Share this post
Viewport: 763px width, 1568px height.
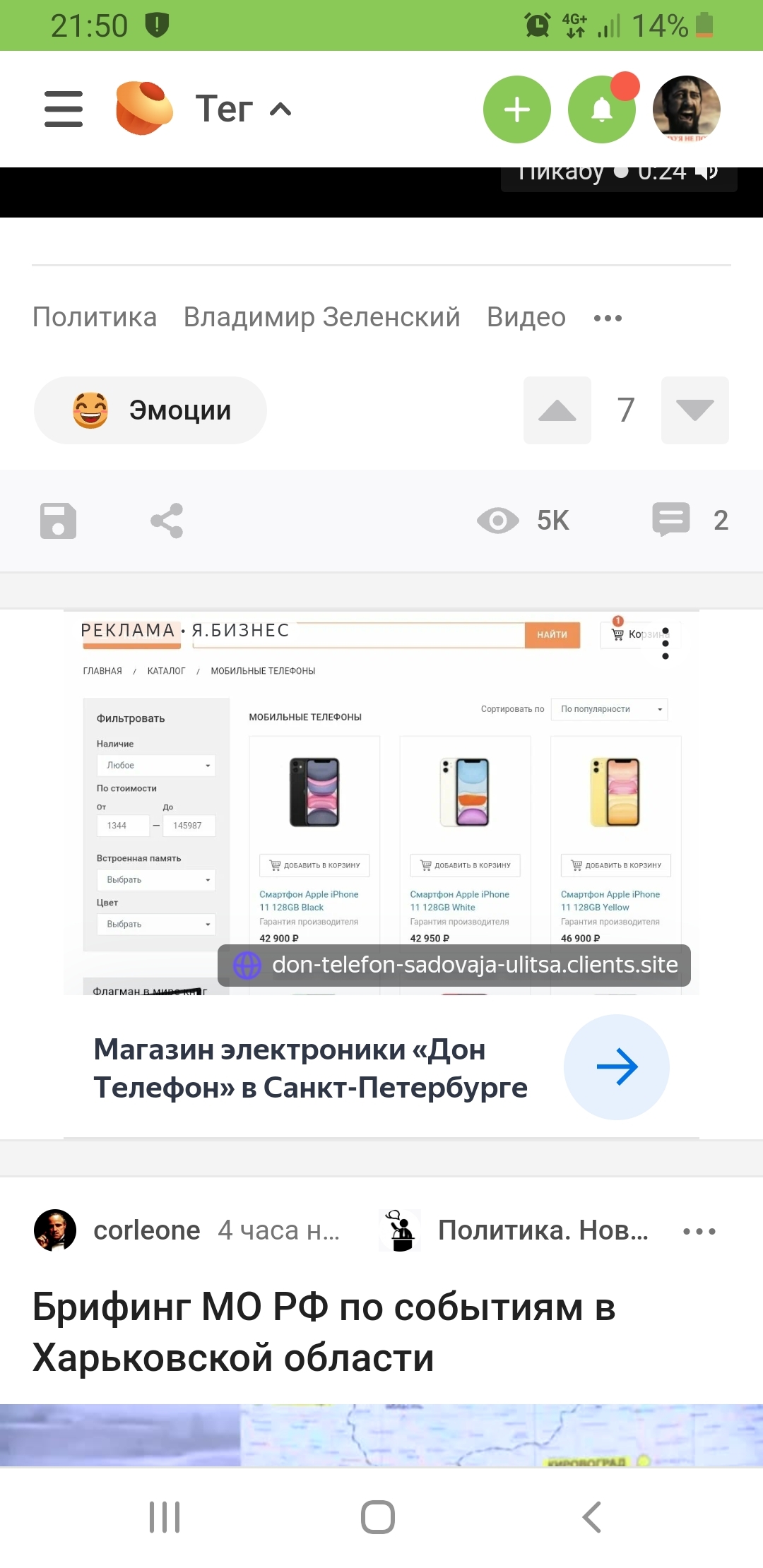[x=167, y=521]
